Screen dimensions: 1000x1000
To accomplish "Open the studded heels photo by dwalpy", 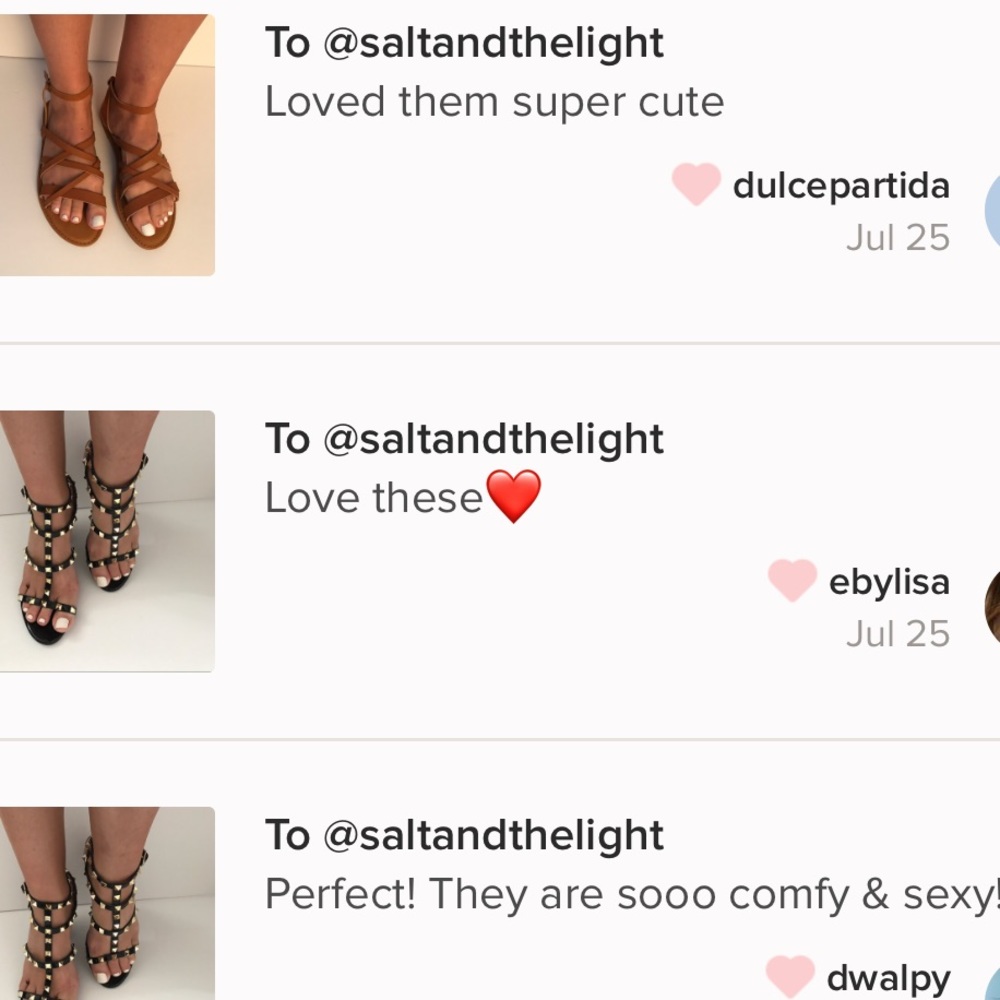I will pyautogui.click(x=105, y=905).
